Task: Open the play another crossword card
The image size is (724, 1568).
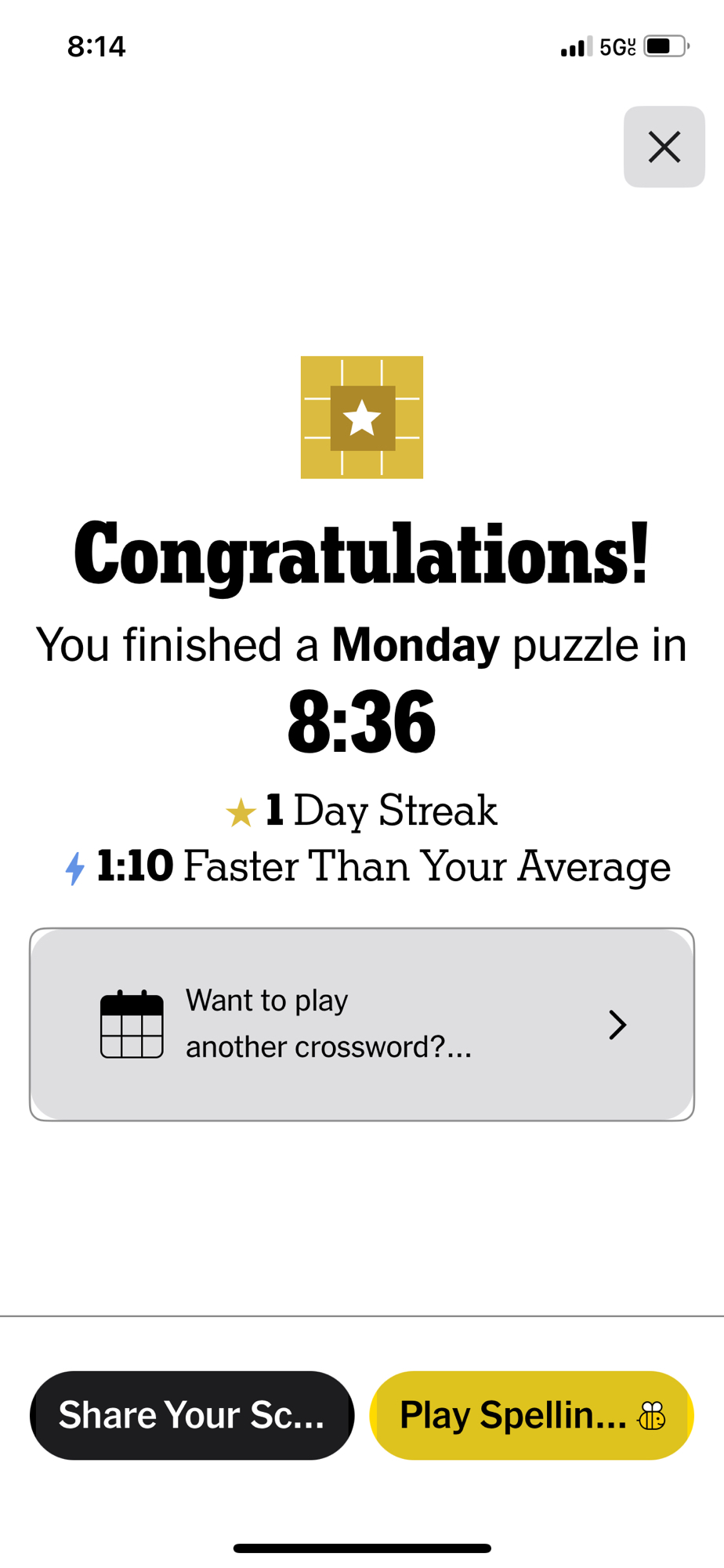Action: pyautogui.click(x=362, y=1024)
